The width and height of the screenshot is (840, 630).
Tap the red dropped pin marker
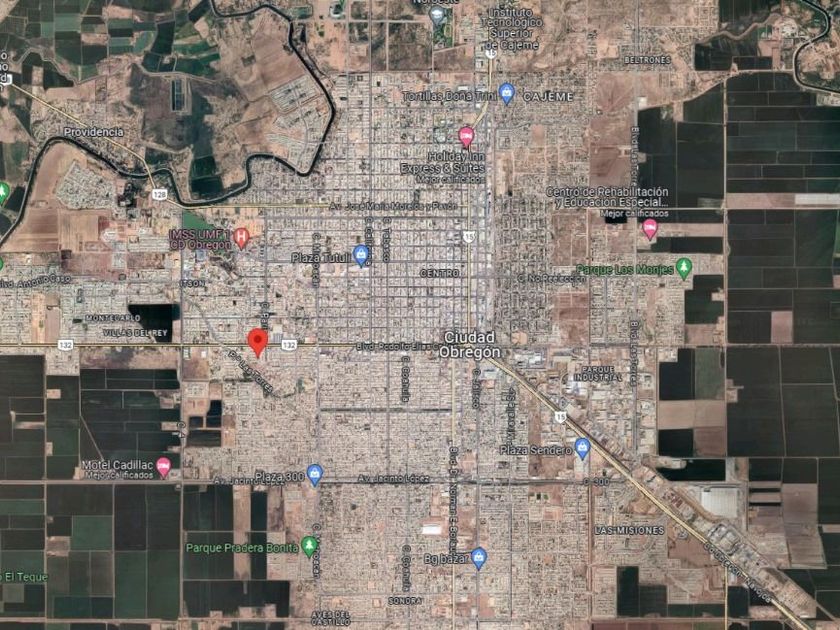point(258,342)
